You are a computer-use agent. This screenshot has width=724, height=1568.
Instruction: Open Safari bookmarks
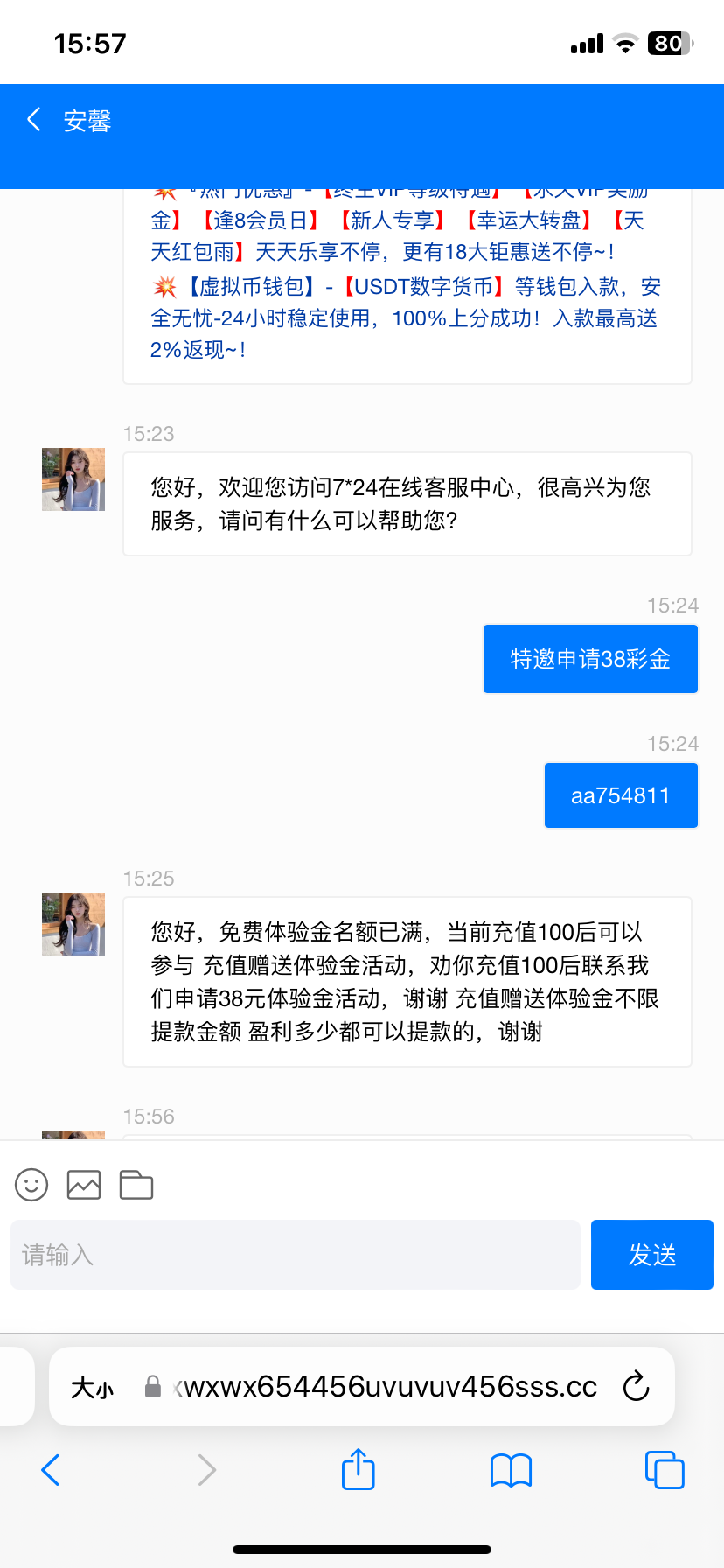tap(511, 1470)
